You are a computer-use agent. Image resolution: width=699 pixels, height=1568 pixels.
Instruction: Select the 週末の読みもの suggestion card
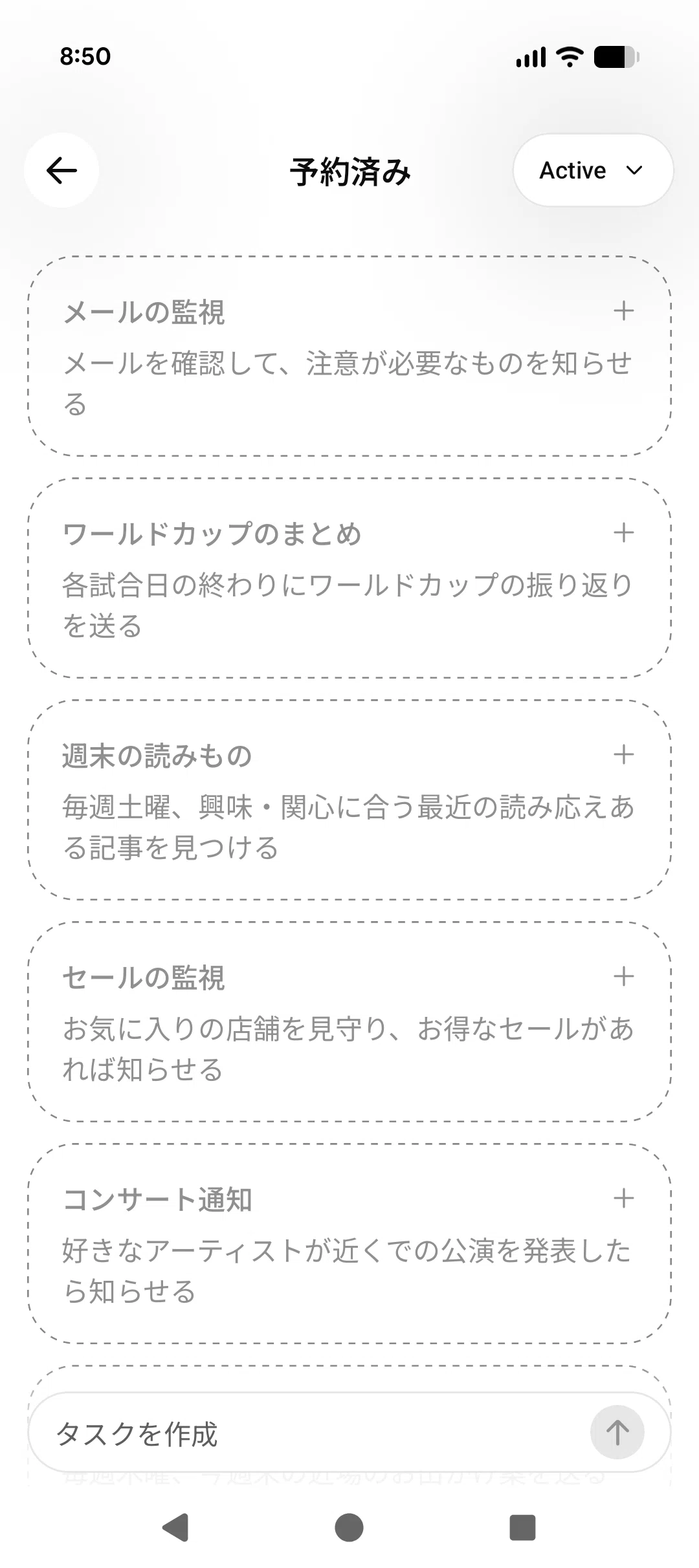(x=349, y=800)
